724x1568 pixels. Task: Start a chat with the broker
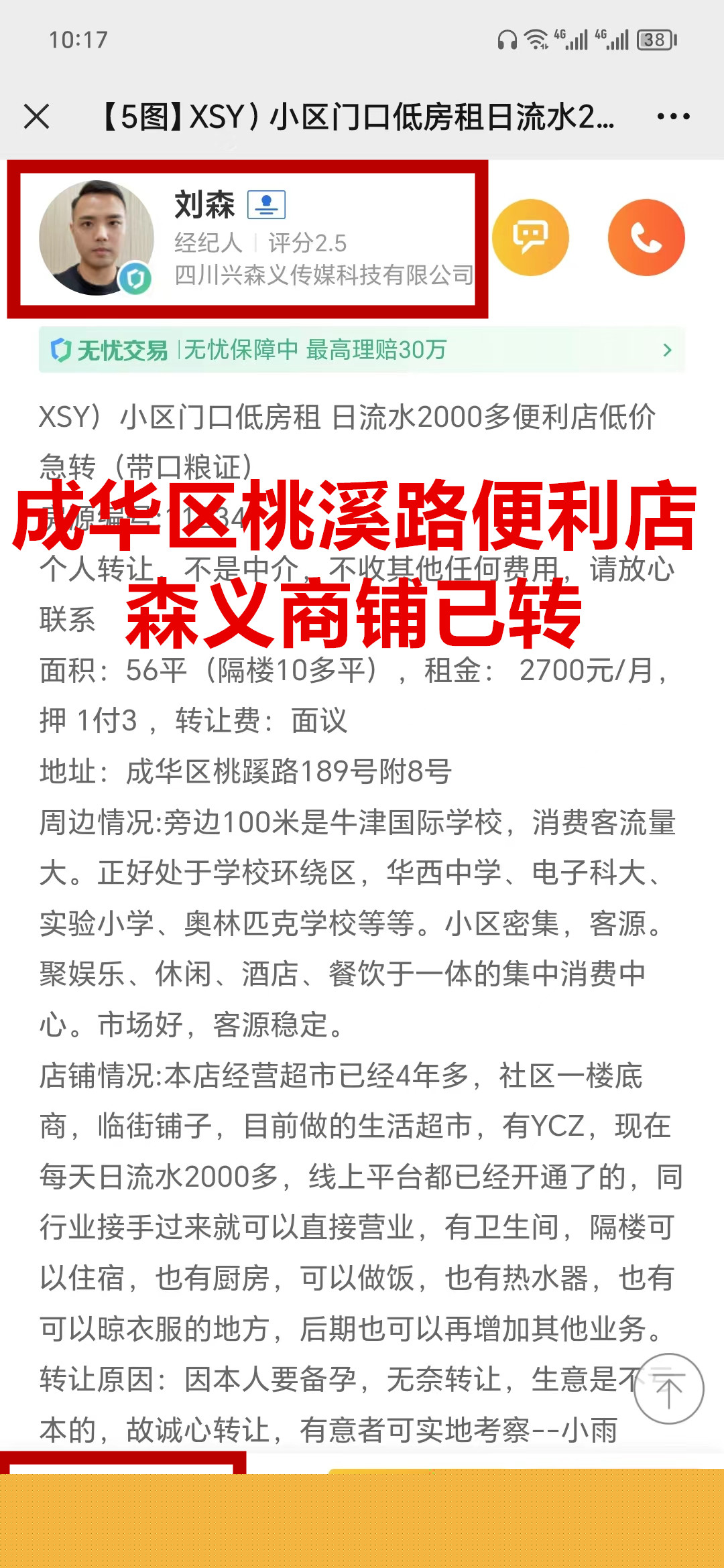tap(530, 238)
